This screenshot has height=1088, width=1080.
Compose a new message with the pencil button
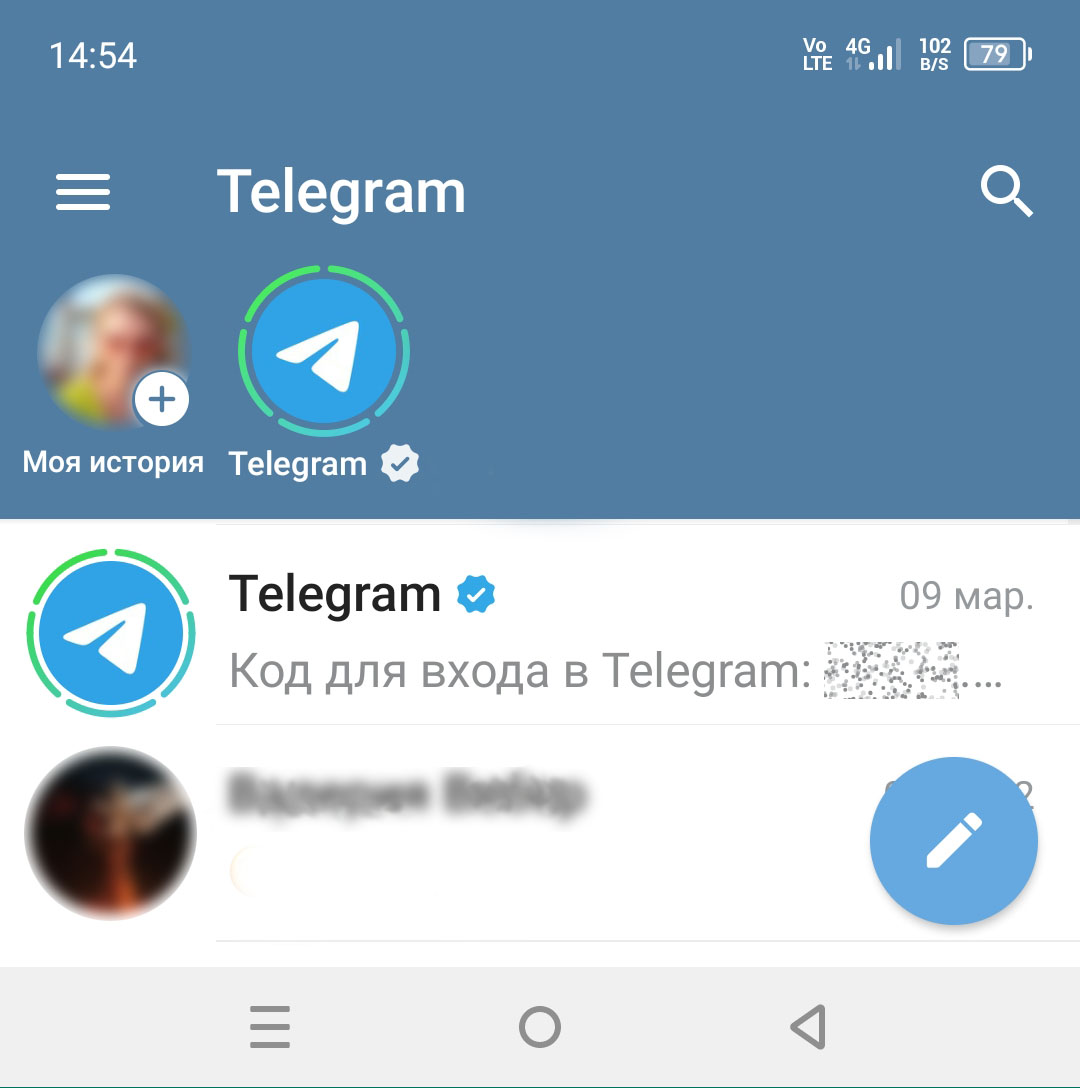[x=953, y=841]
